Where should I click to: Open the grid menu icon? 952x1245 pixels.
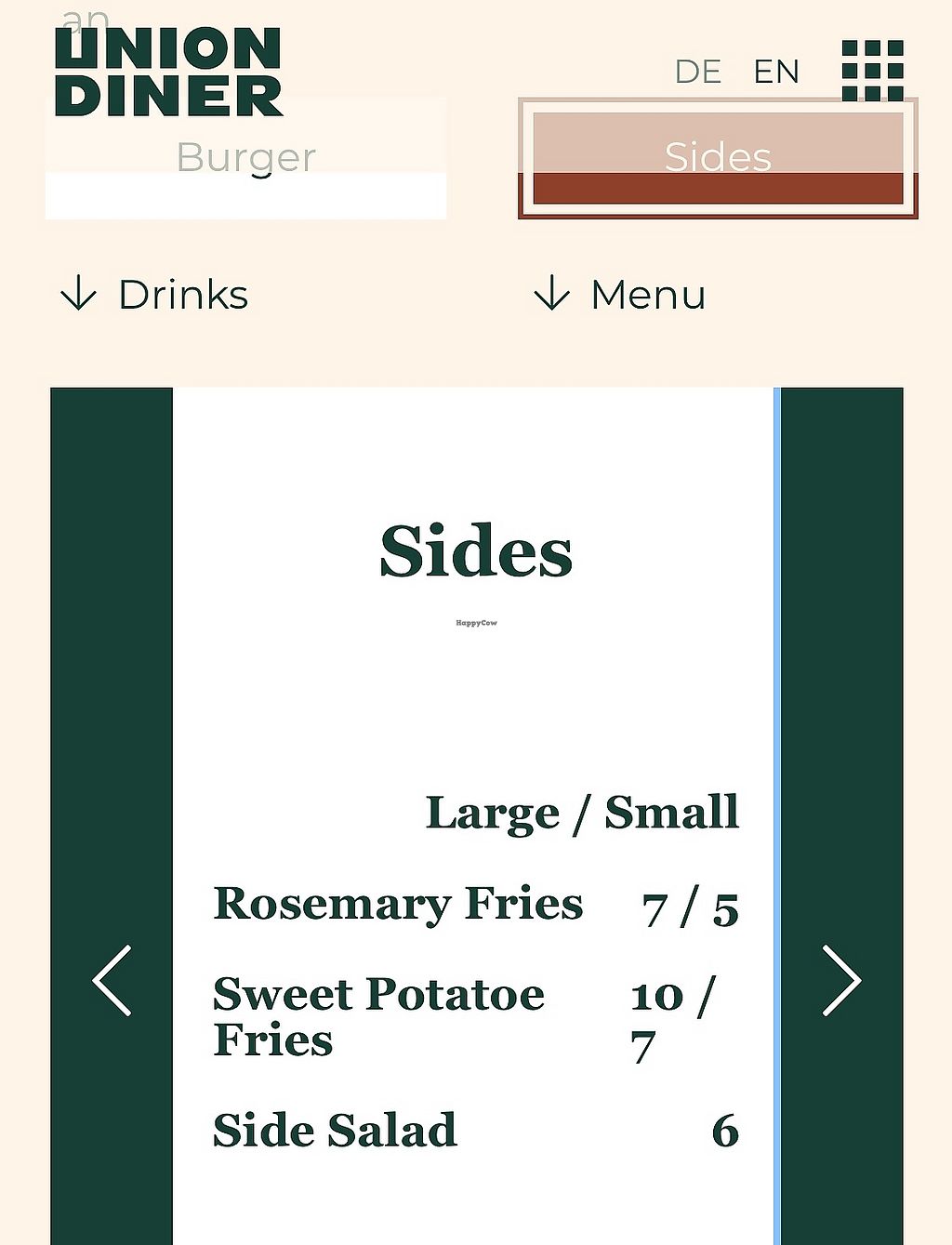pyautogui.click(x=872, y=70)
